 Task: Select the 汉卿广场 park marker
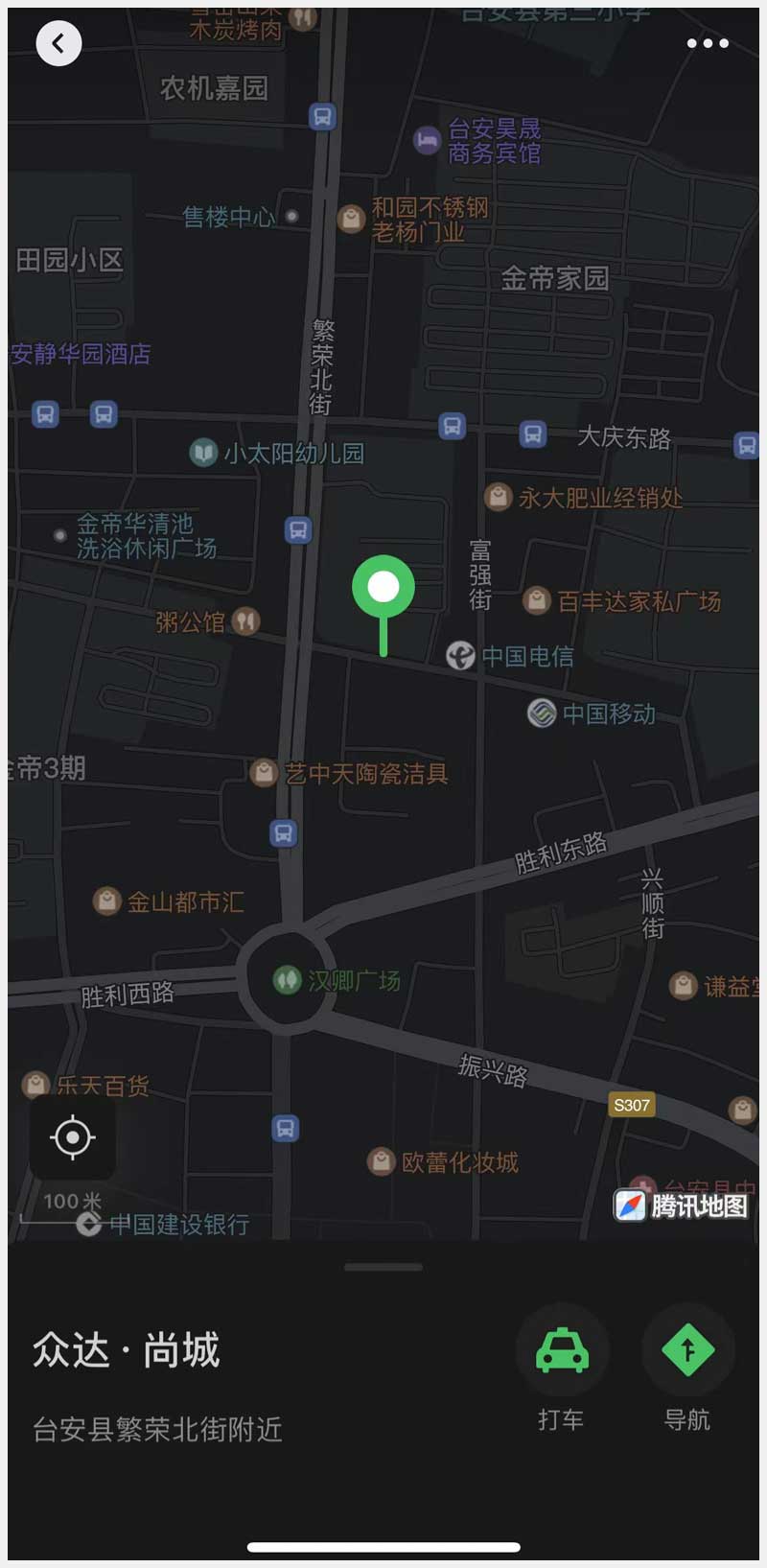287,980
